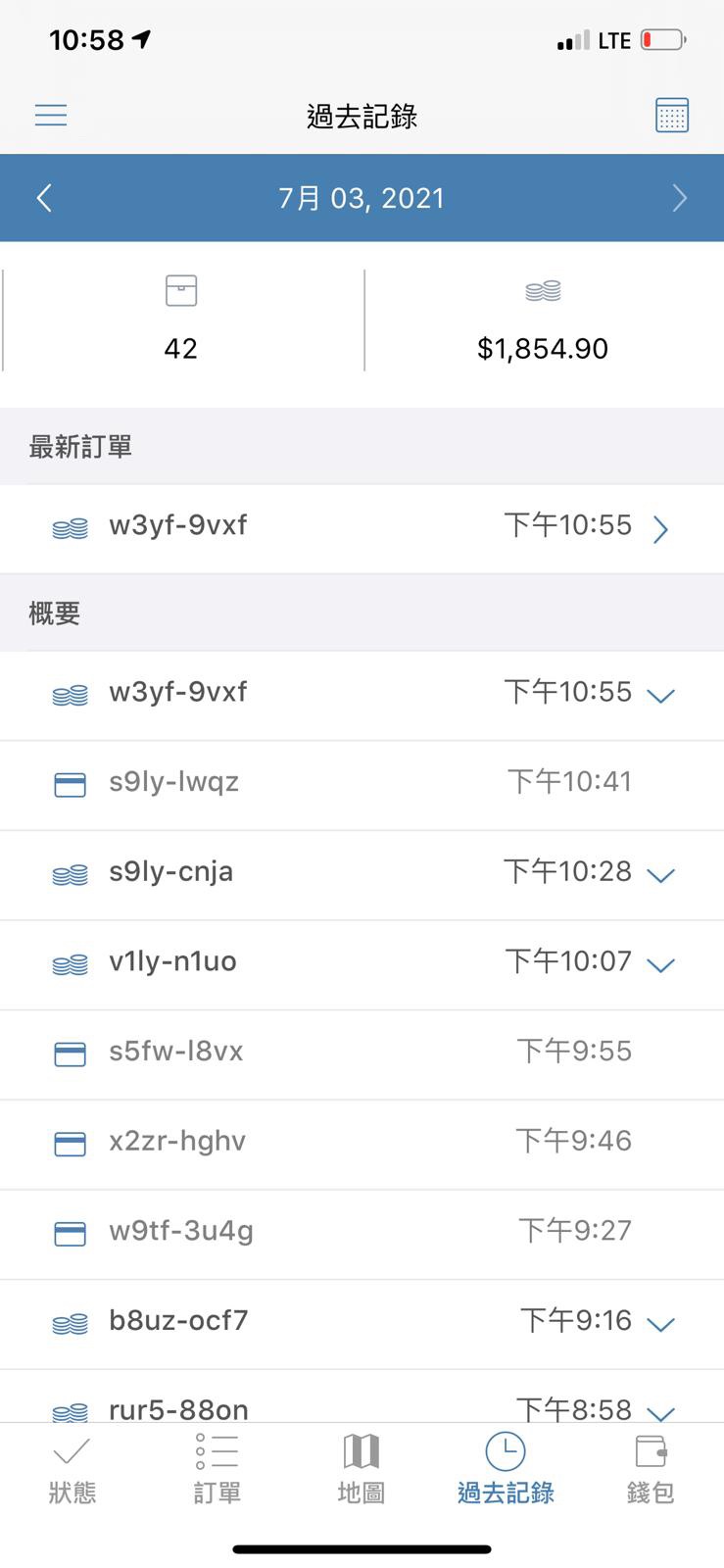Image resolution: width=724 pixels, height=1568 pixels.
Task: Select the 過去記錄 tab
Action: [x=506, y=1470]
